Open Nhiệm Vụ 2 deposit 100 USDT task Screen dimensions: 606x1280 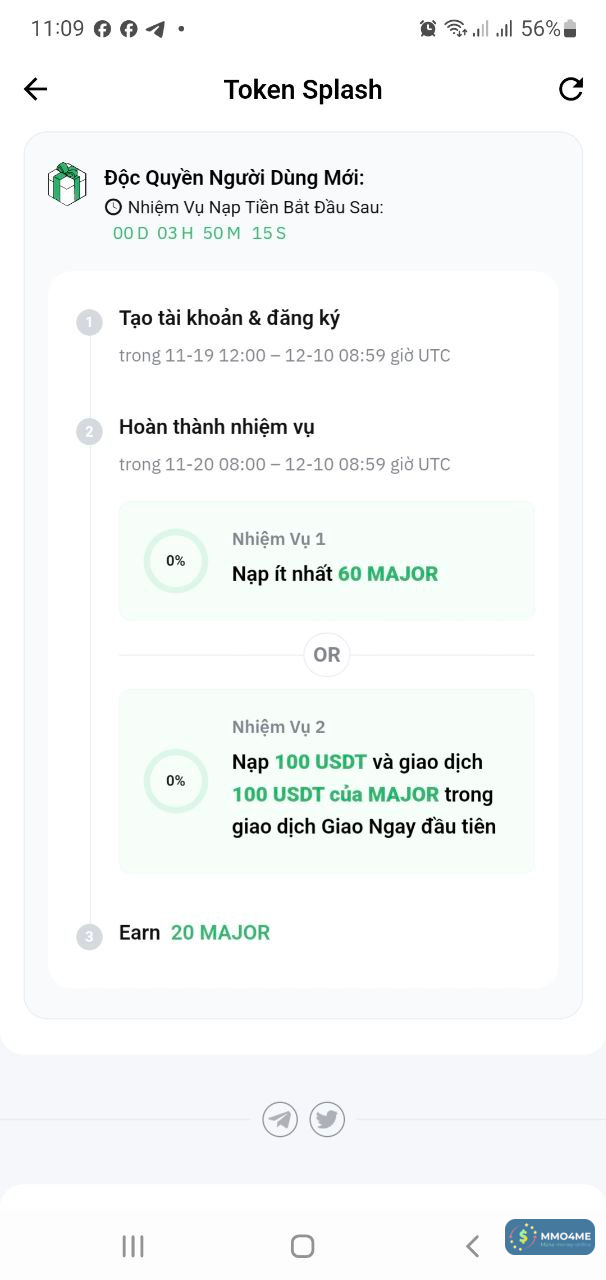(326, 780)
